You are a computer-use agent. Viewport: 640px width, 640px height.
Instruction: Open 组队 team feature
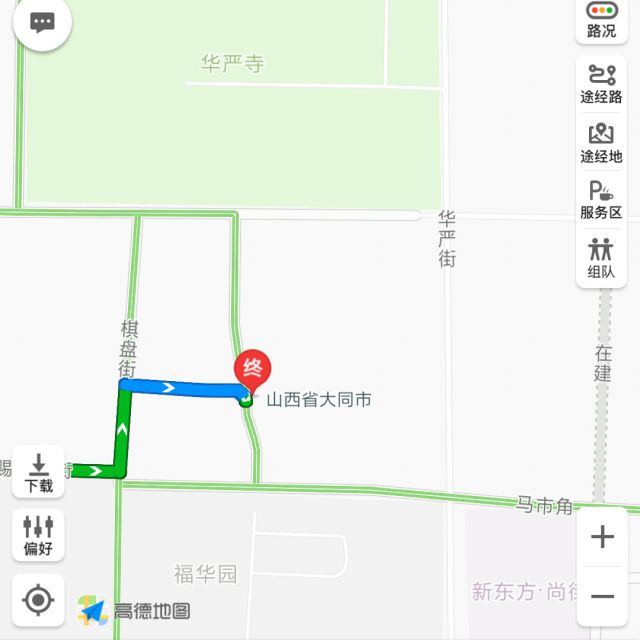pyautogui.click(x=601, y=258)
